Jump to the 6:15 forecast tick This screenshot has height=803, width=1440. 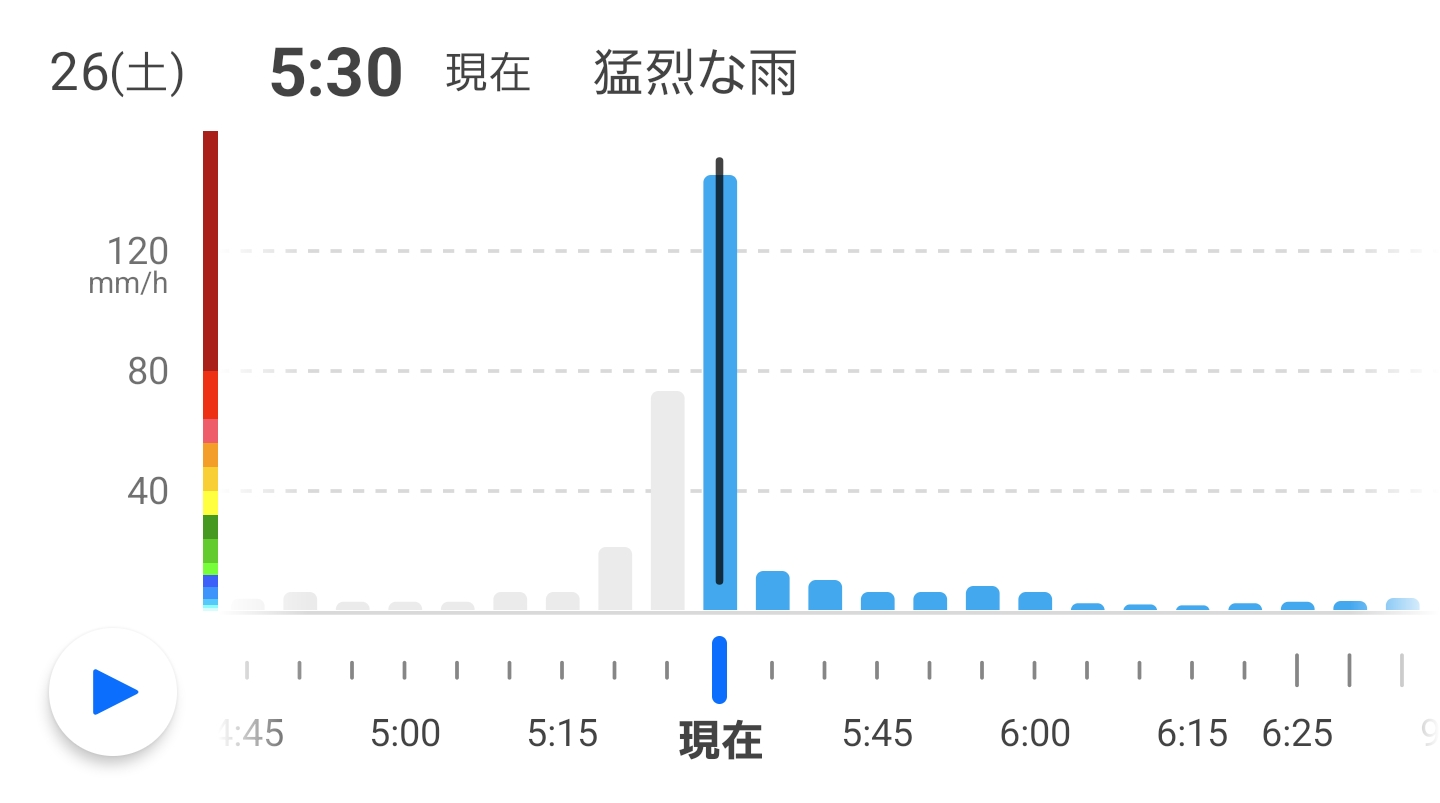point(1192,670)
